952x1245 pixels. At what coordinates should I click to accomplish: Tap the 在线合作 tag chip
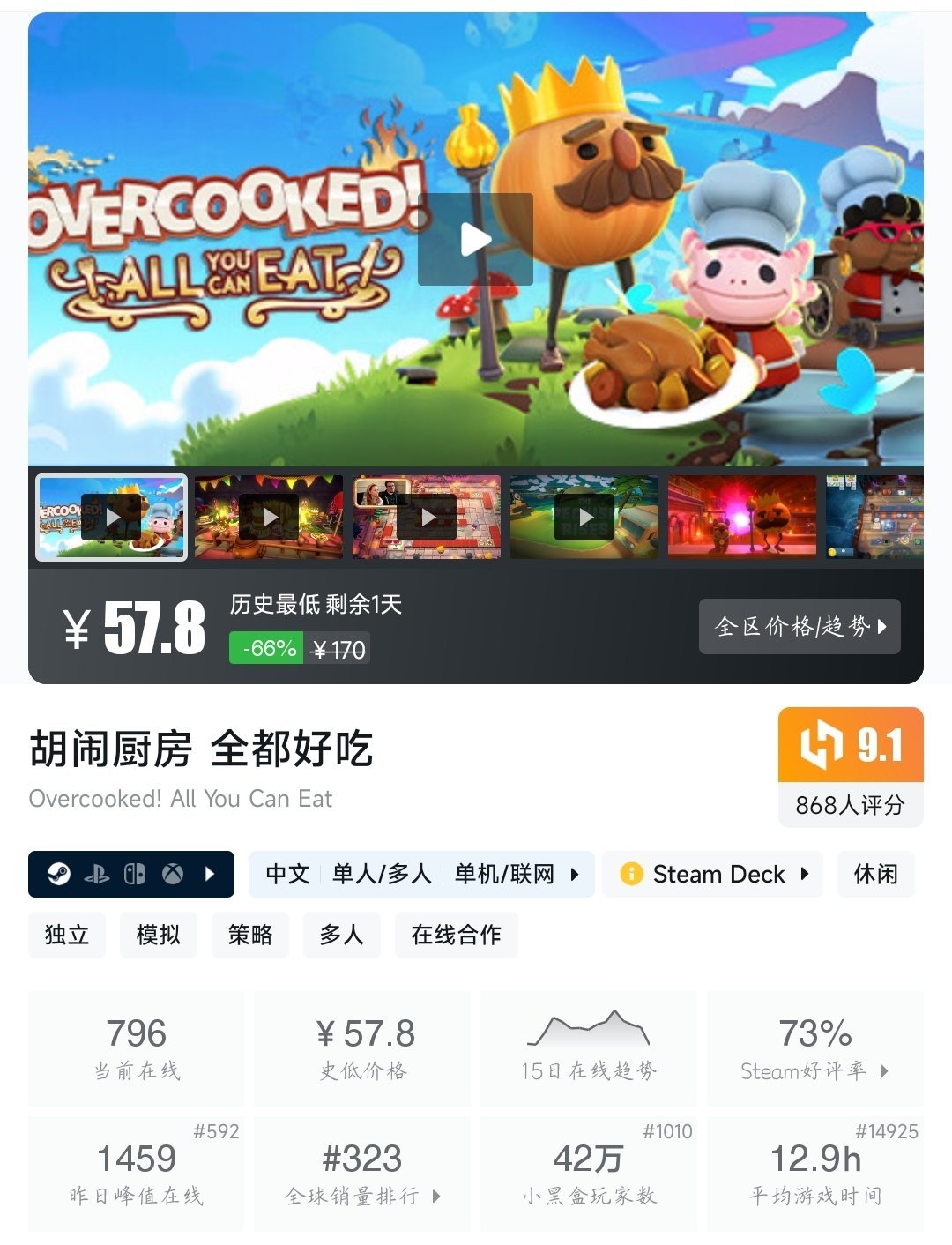pos(456,935)
